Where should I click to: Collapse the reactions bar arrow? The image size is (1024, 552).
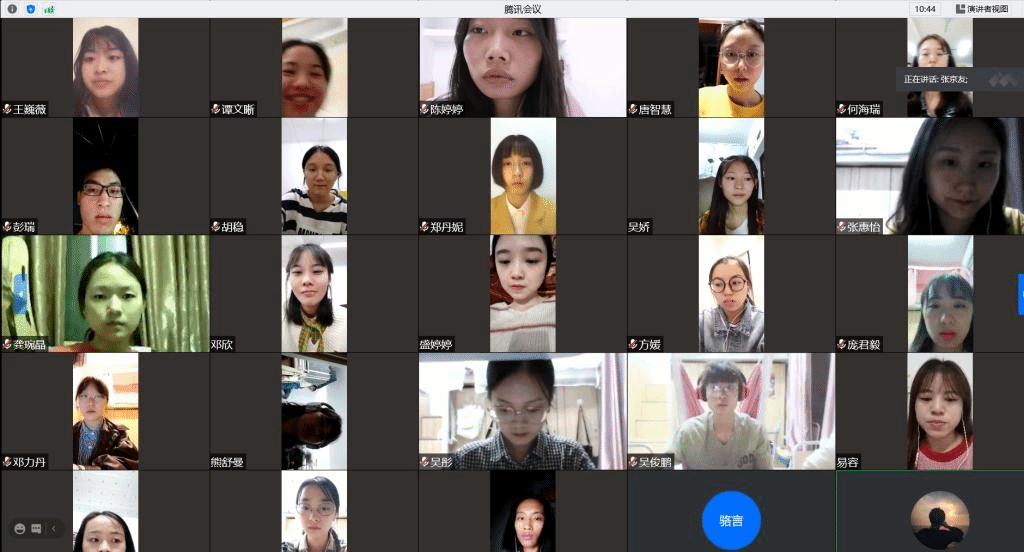point(54,528)
